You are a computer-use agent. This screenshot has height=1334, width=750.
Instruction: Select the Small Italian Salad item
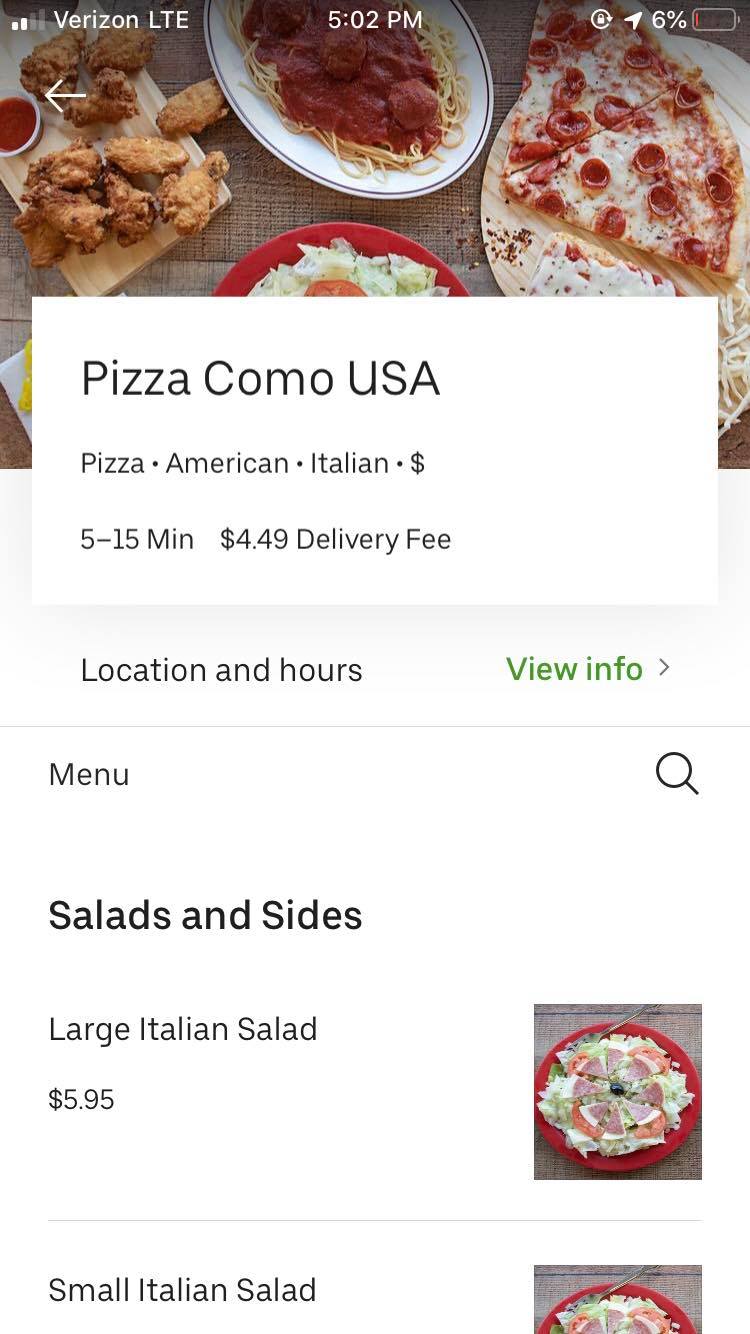(183, 1290)
